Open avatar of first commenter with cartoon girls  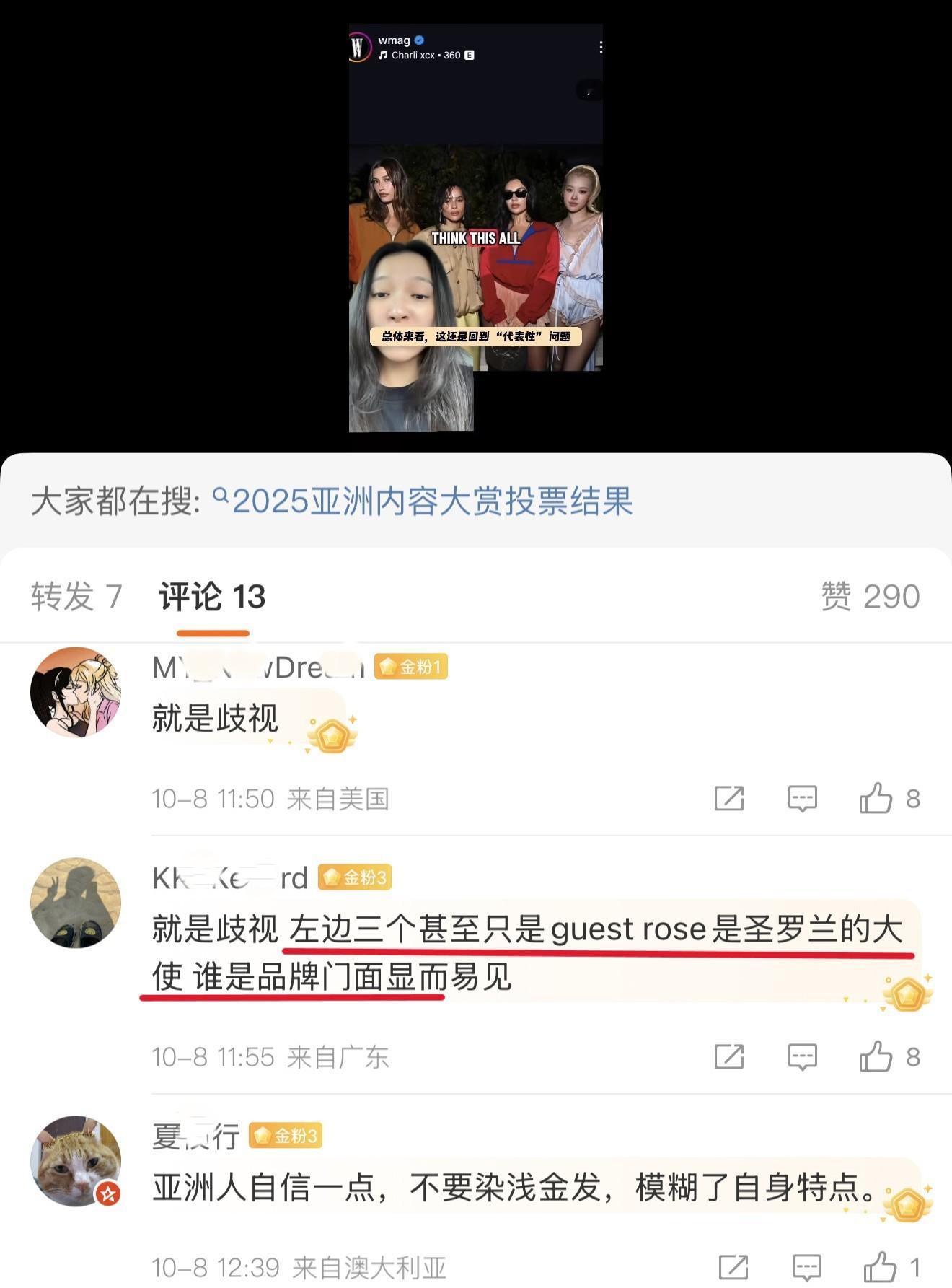point(76,692)
